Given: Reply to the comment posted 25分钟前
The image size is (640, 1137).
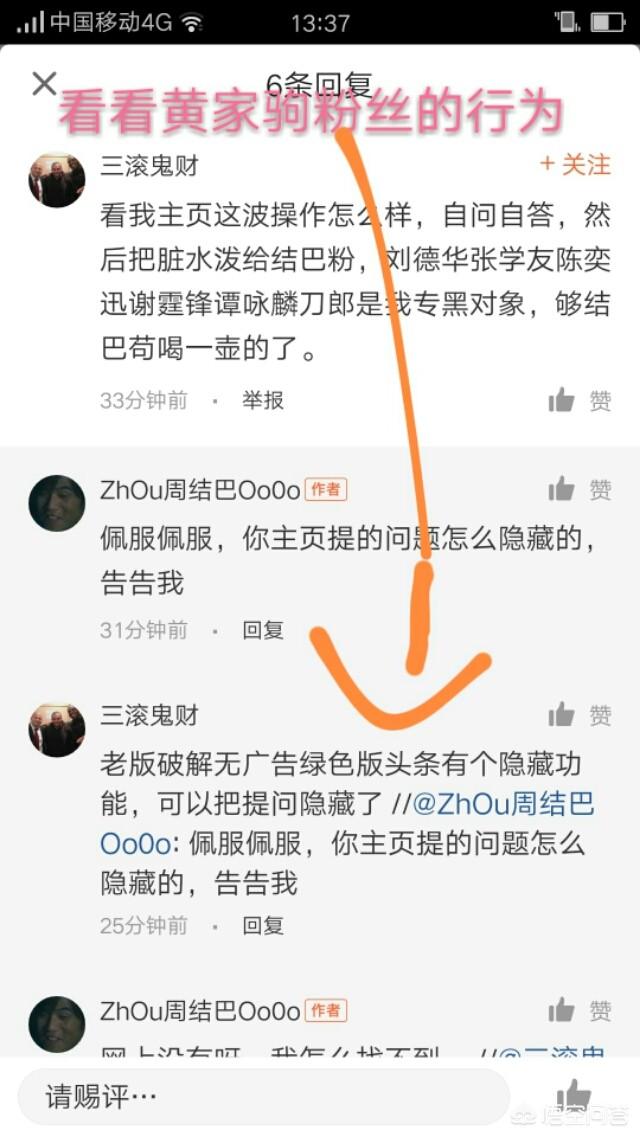Looking at the screenshot, I should 263,925.
